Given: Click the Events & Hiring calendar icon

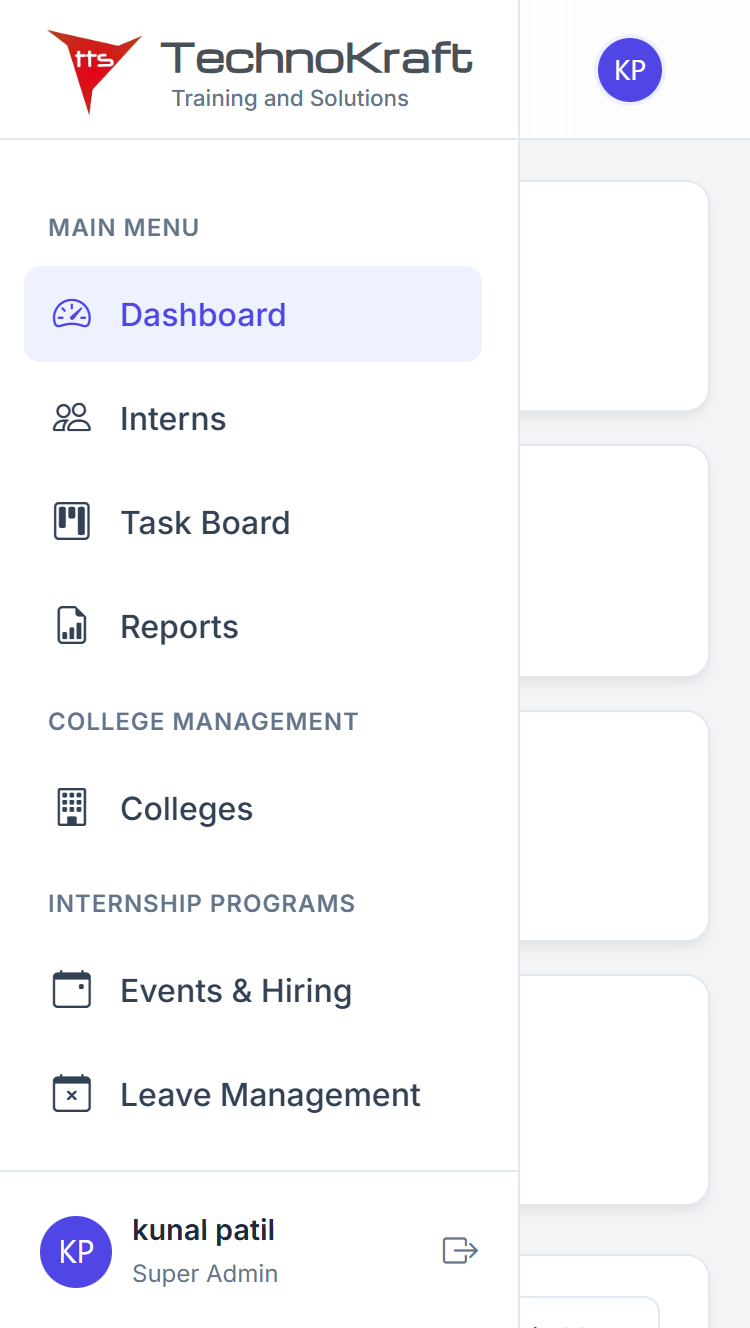Looking at the screenshot, I should (x=72, y=989).
